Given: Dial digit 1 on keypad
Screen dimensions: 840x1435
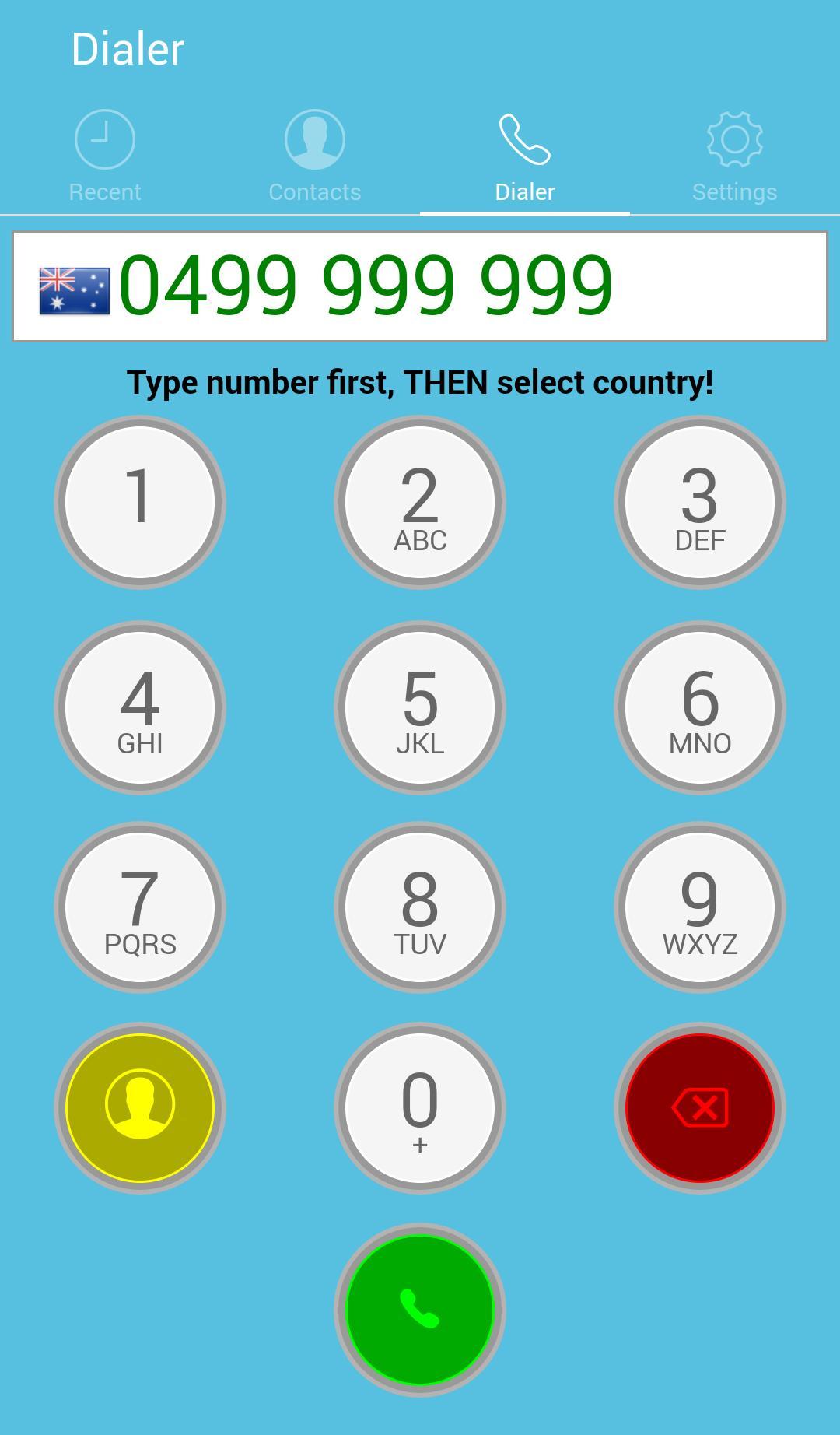Looking at the screenshot, I should tap(140, 502).
